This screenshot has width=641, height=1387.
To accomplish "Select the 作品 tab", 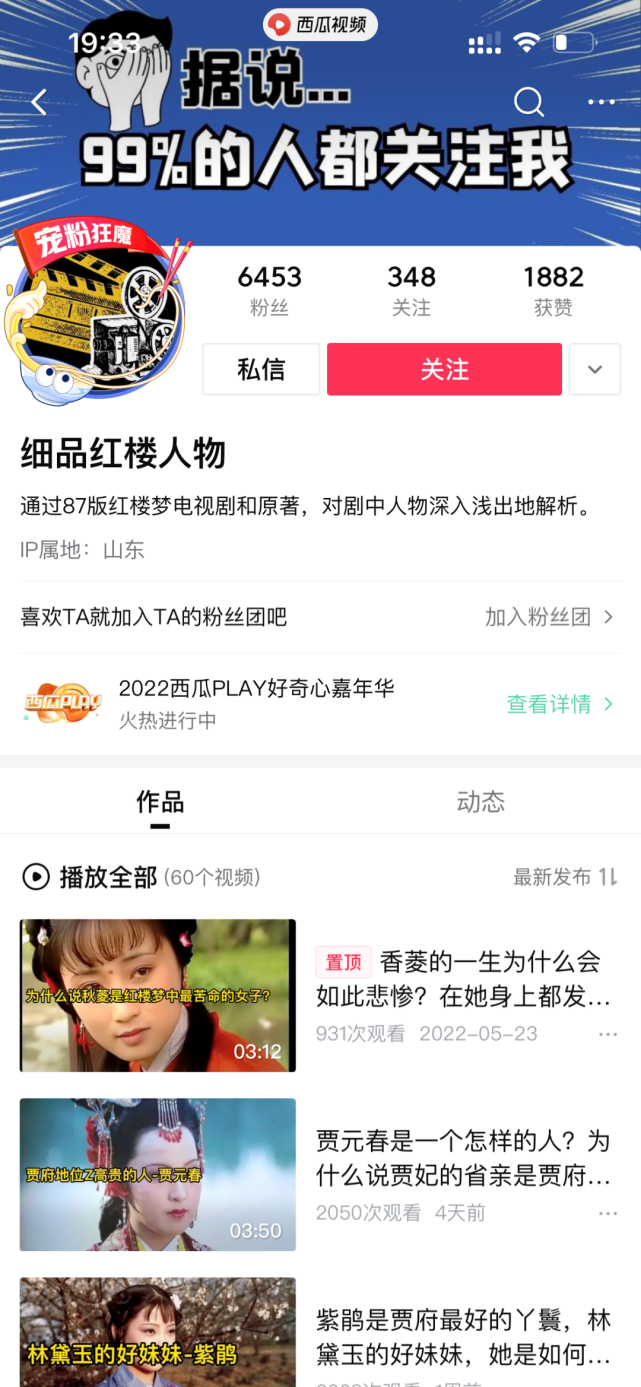I will (160, 802).
